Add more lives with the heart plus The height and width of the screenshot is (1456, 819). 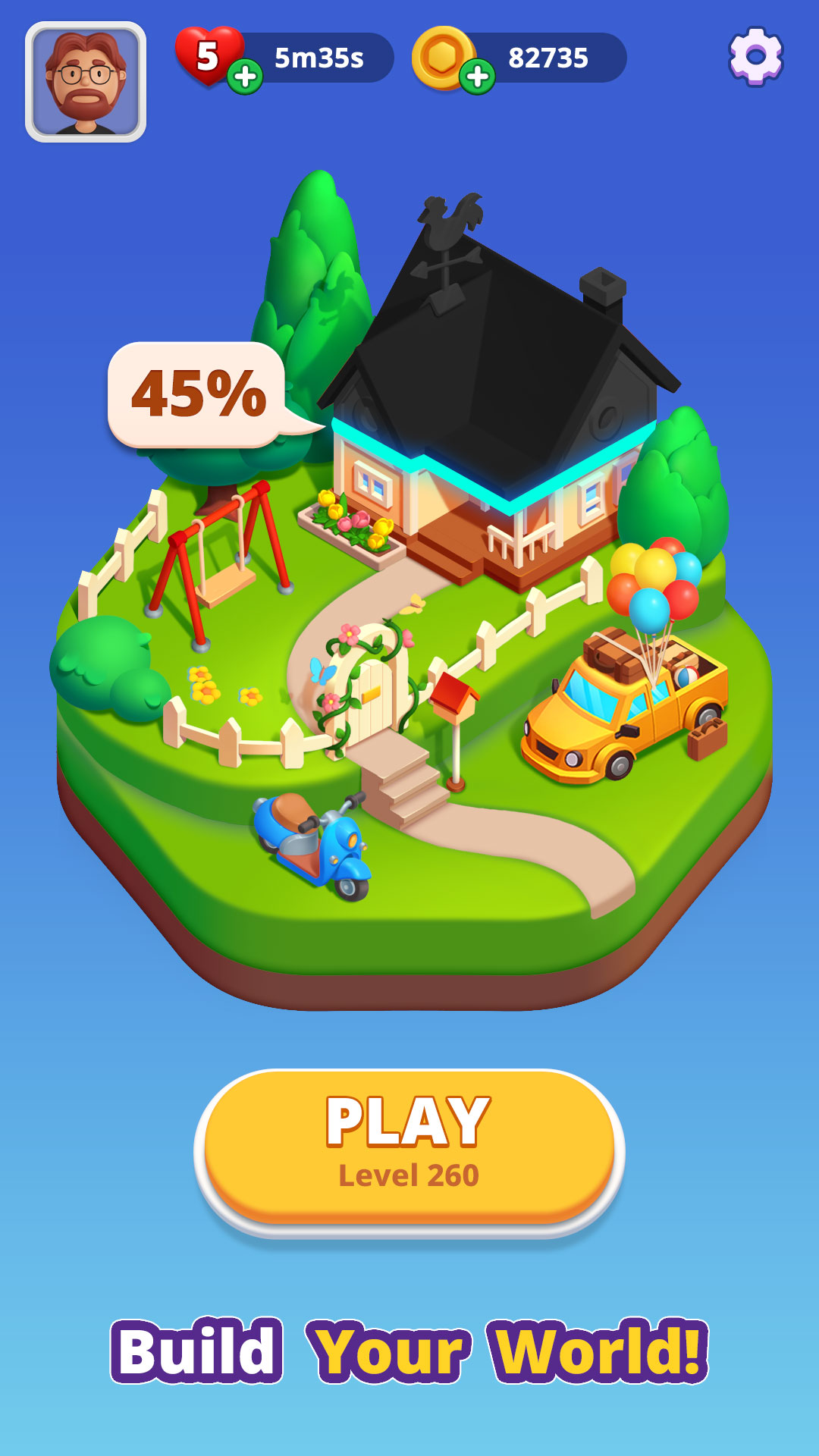point(245,77)
